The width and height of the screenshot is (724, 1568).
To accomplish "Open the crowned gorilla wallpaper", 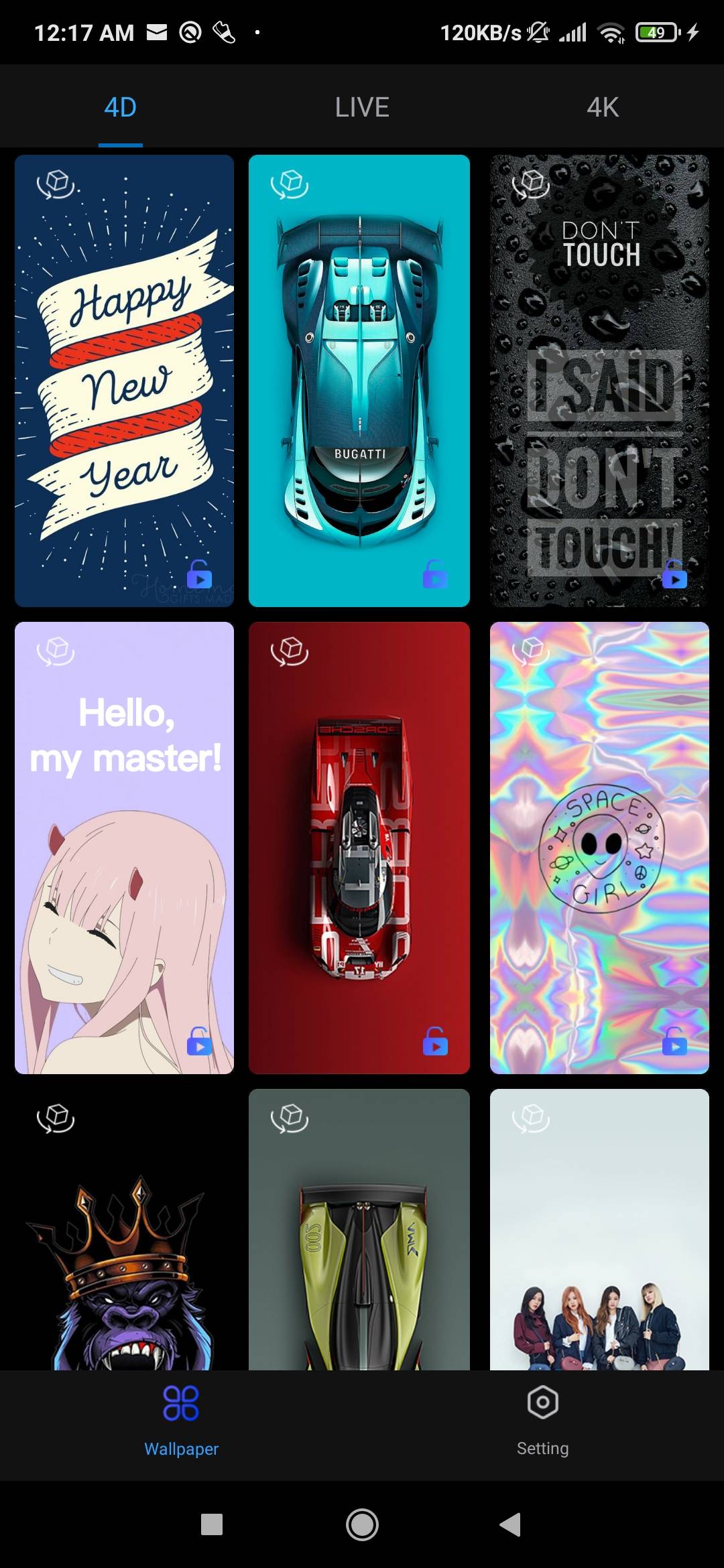I will [x=125, y=1230].
